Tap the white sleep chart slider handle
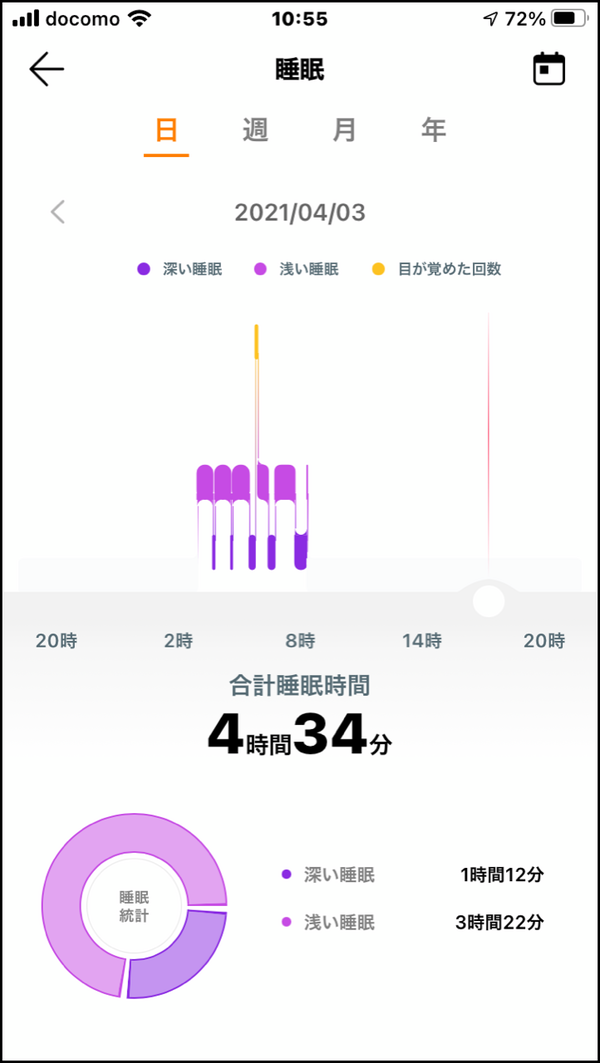The height and width of the screenshot is (1063, 600). 489,601
